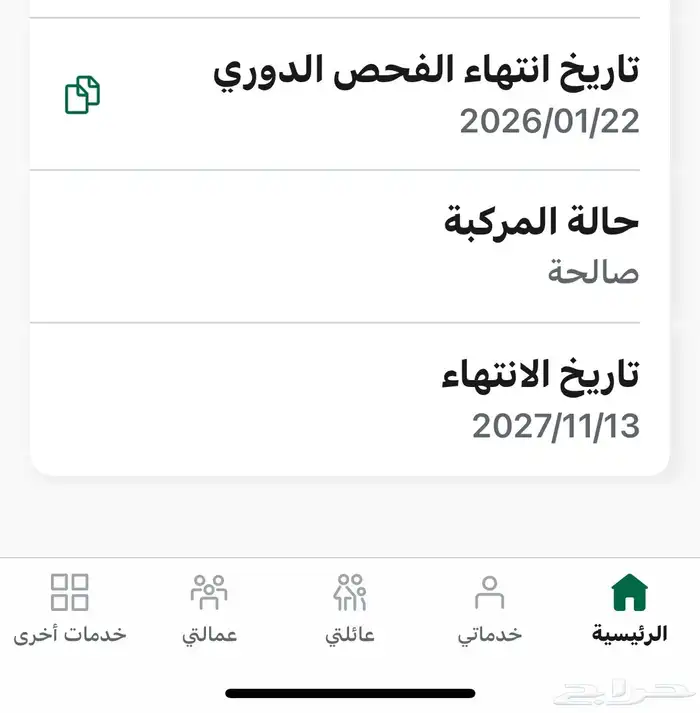Go to the الرئيسية home tab
700x713 pixels.
629,606
